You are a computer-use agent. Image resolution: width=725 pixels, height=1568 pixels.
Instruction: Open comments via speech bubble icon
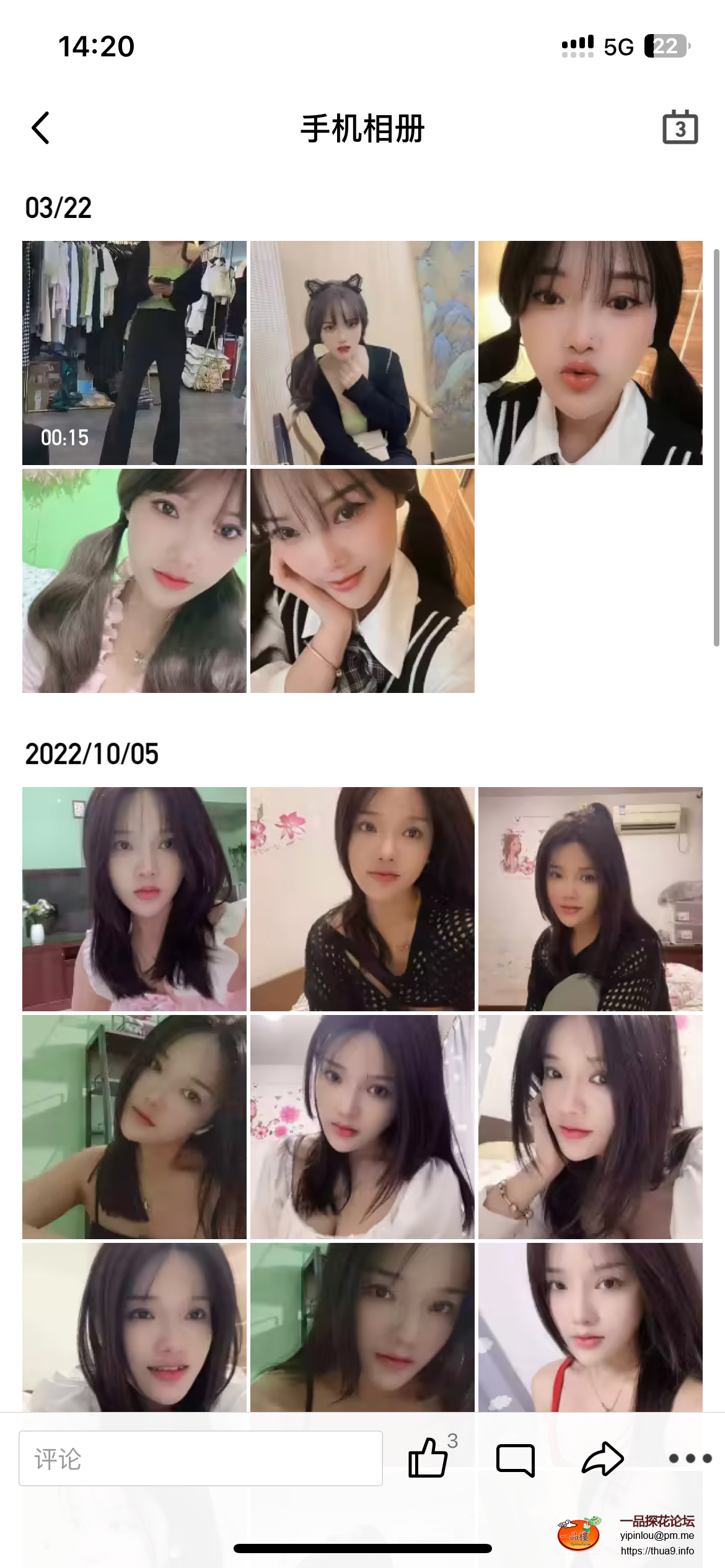[x=516, y=1460]
